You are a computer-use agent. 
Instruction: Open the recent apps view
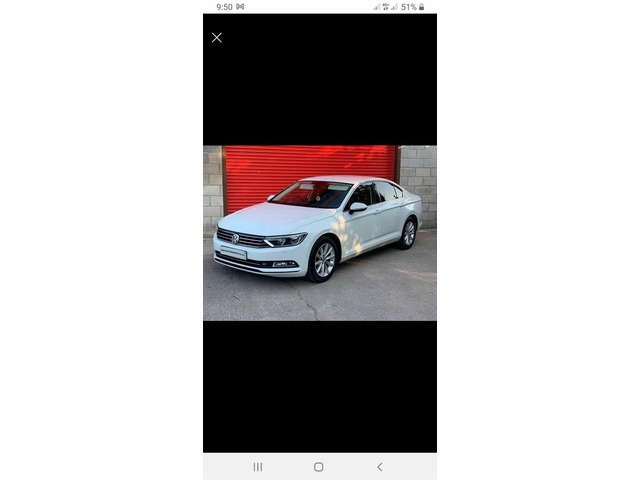click(x=258, y=467)
